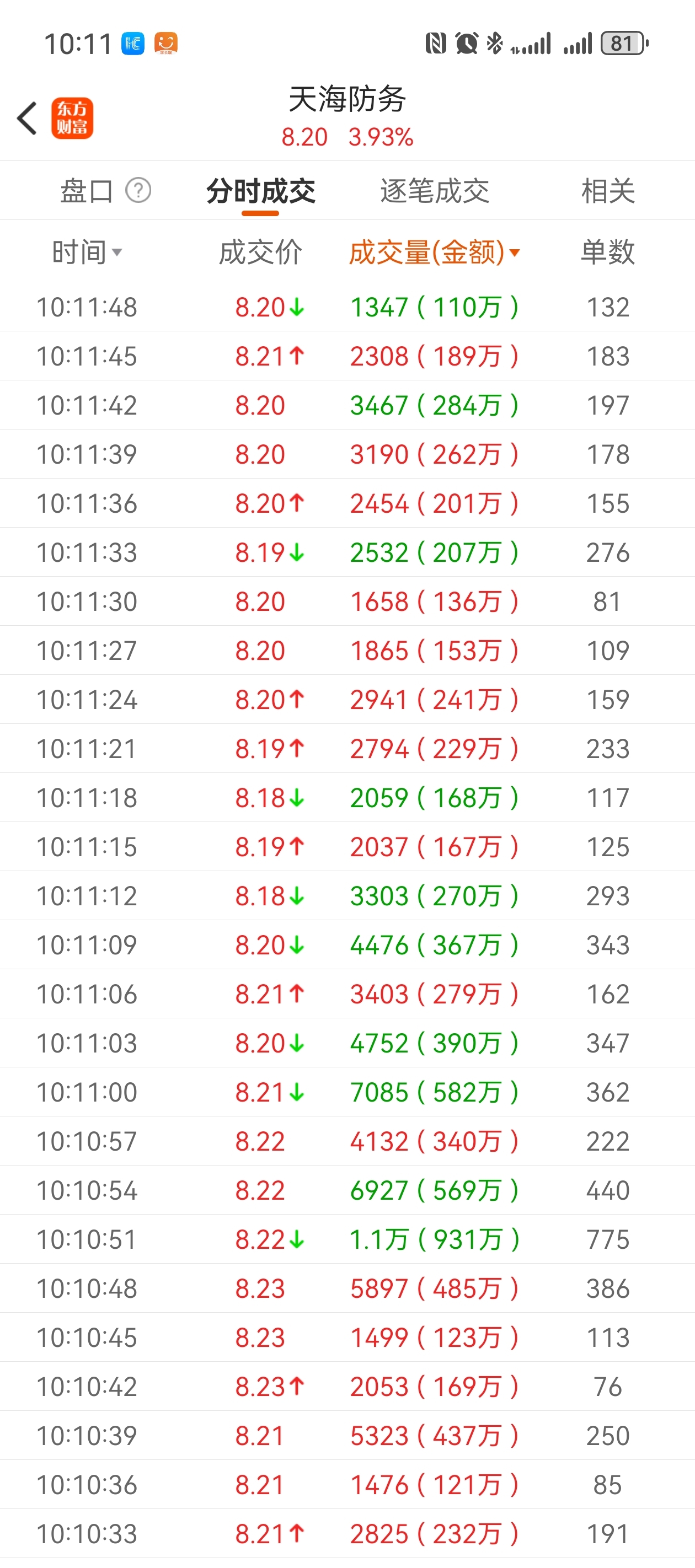Open the 盘口 help question mark

[138, 191]
